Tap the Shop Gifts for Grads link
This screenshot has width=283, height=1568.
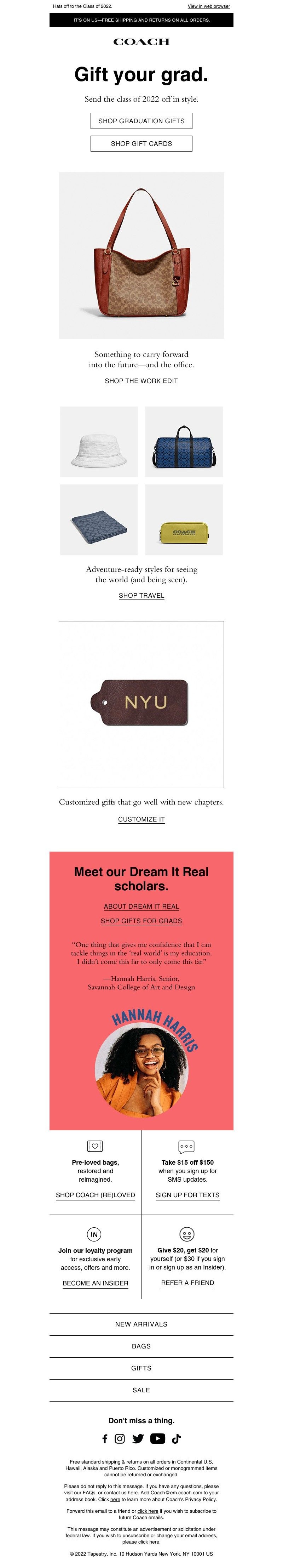[141, 920]
